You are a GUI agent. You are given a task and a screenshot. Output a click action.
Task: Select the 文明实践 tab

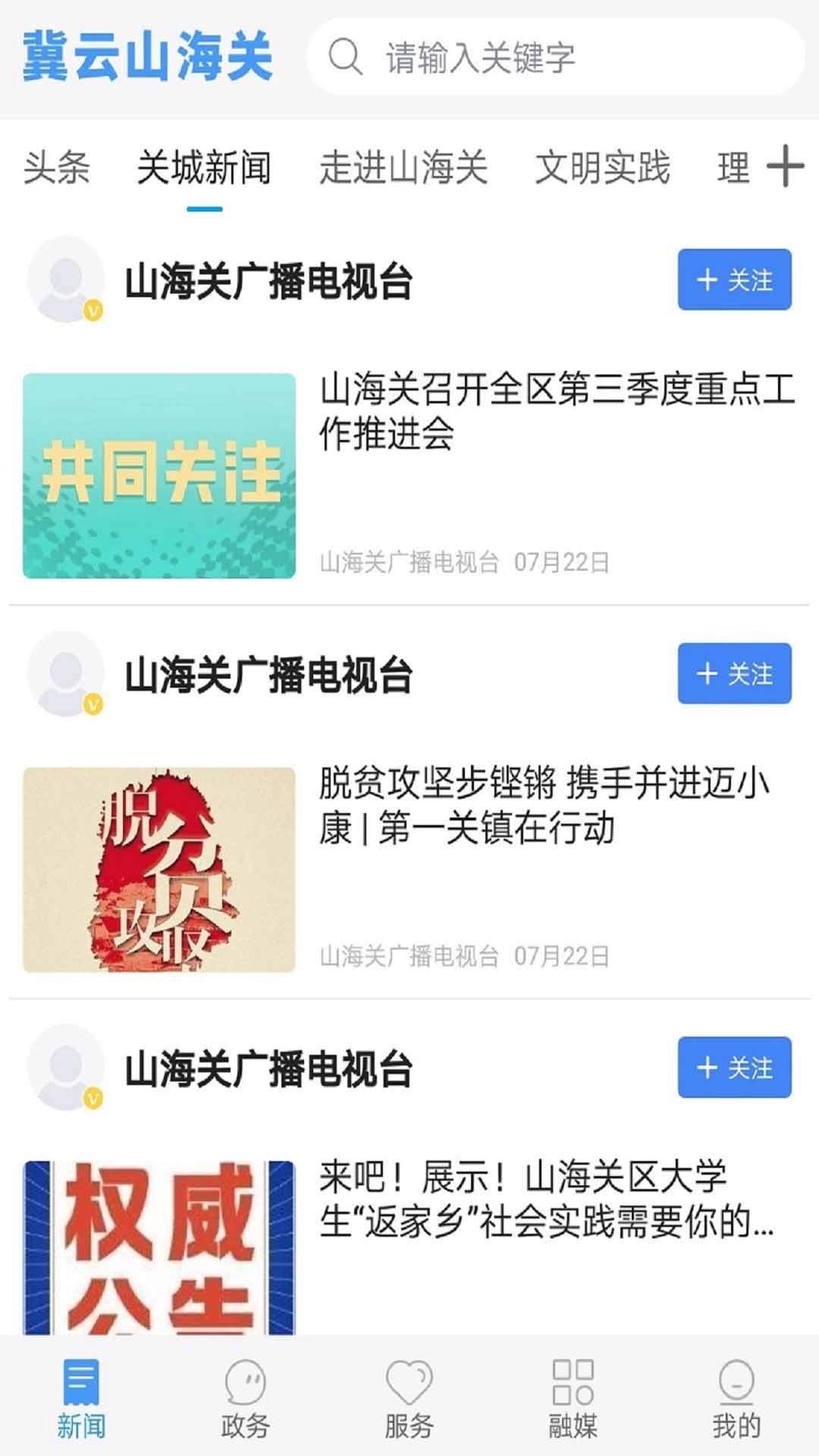pyautogui.click(x=604, y=168)
